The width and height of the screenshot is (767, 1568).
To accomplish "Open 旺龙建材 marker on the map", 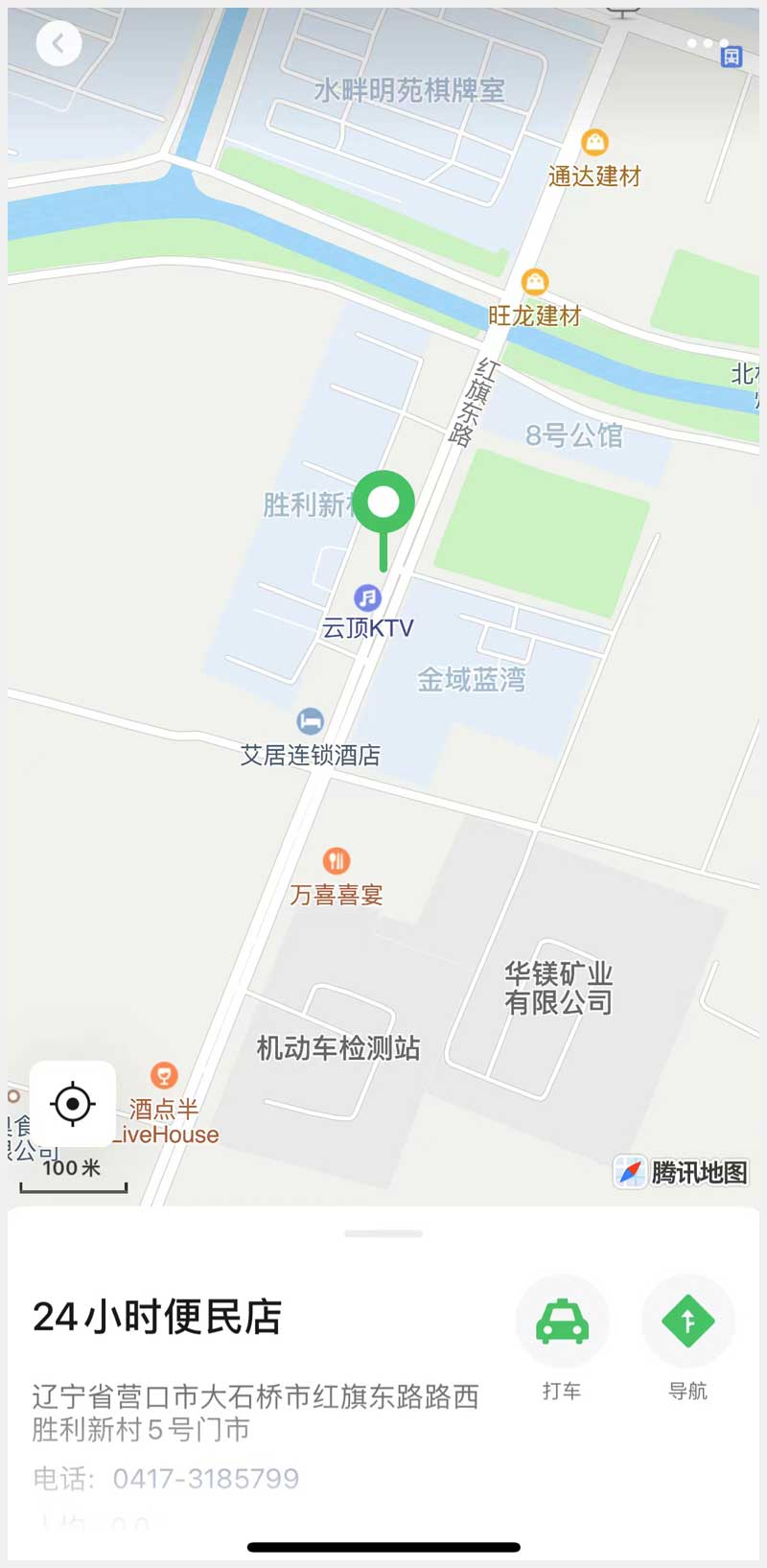I will 534,282.
